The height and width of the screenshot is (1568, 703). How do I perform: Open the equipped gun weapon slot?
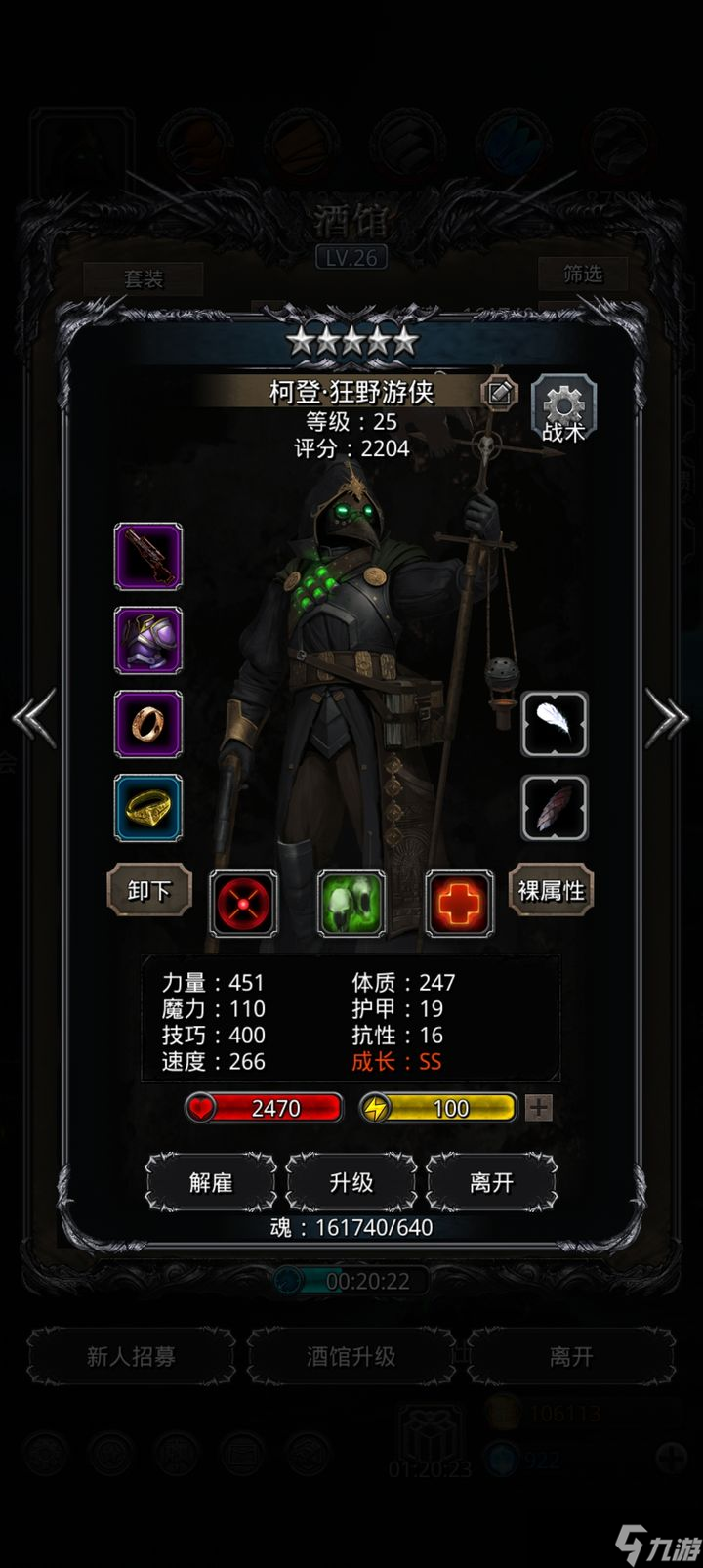(x=148, y=557)
